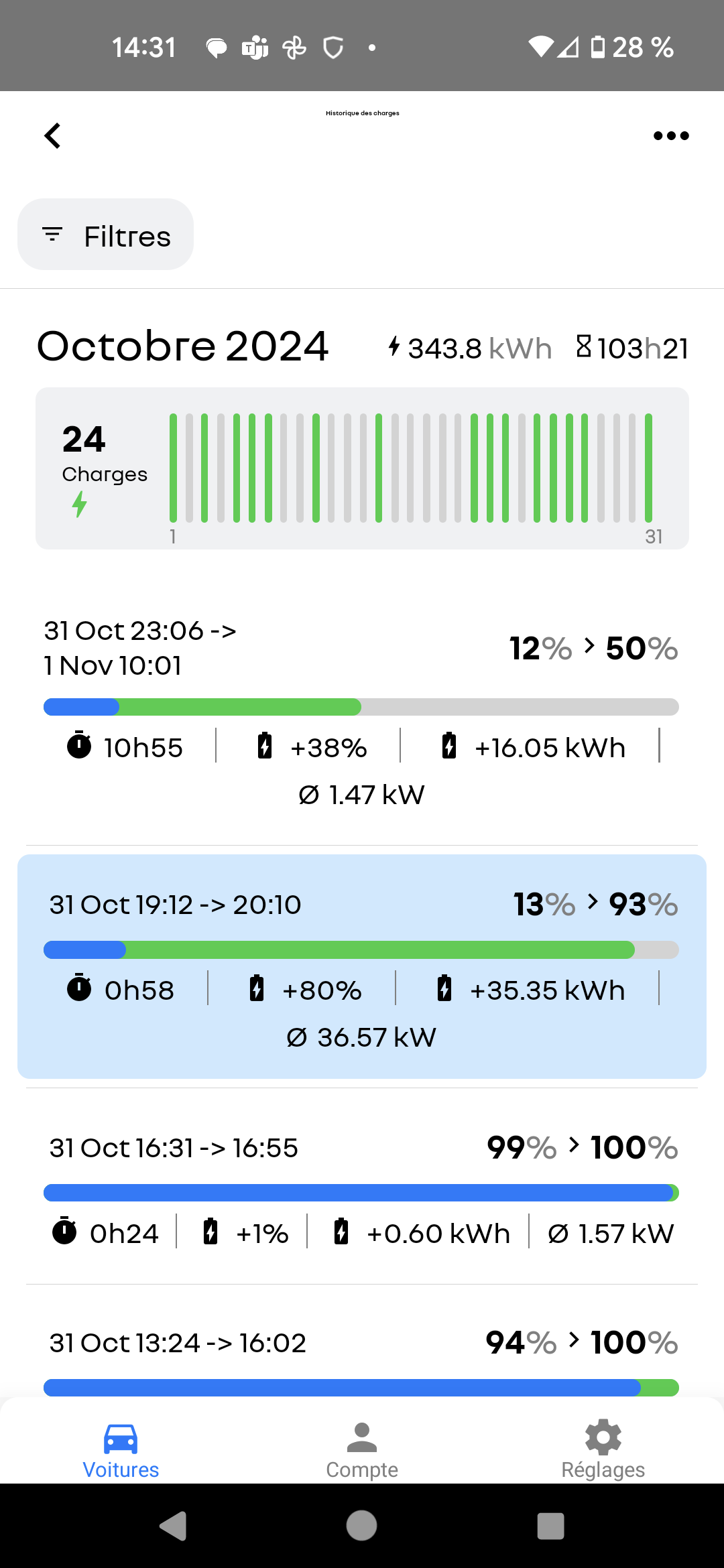Open the three-dot overflow menu
The width and height of the screenshot is (724, 1568).
click(x=671, y=135)
